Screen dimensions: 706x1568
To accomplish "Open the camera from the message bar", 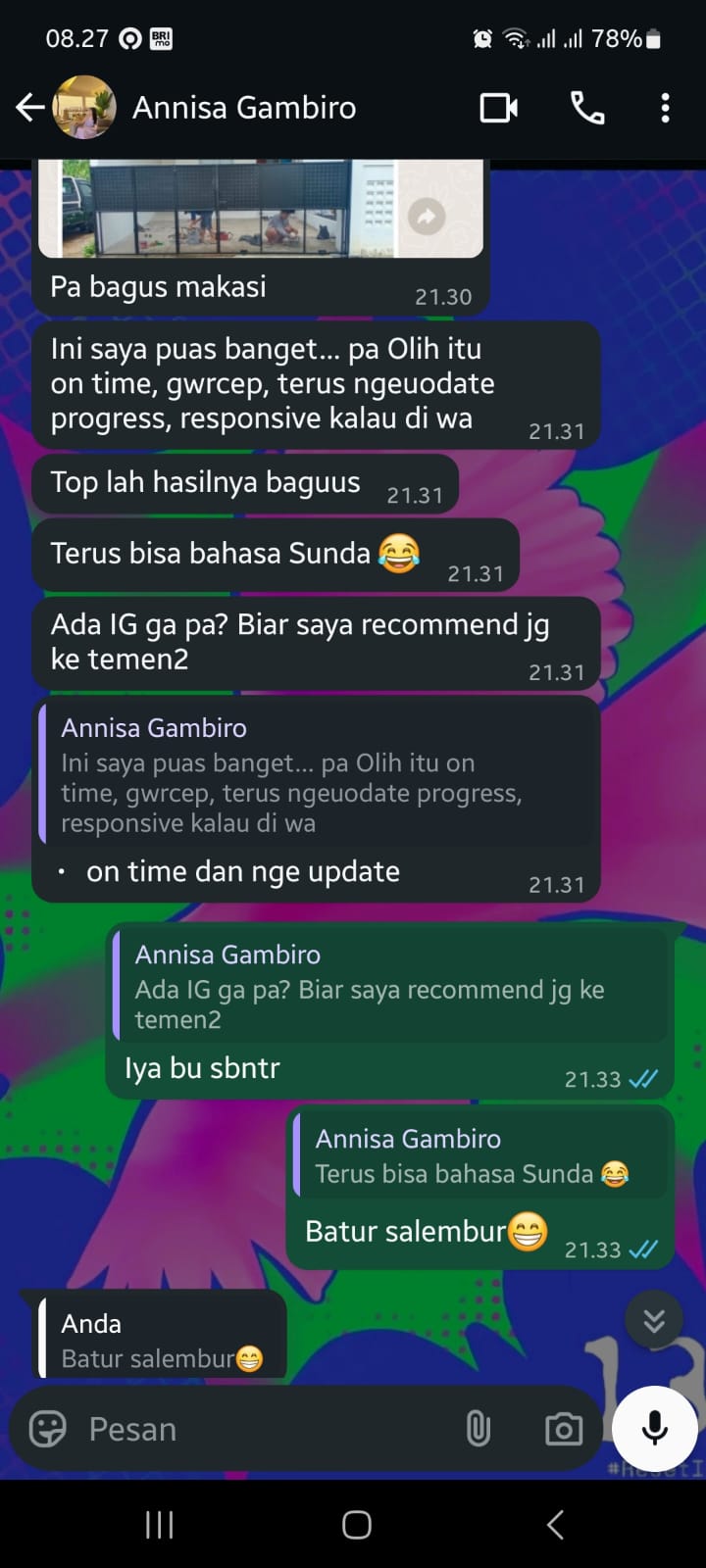I will point(562,1429).
